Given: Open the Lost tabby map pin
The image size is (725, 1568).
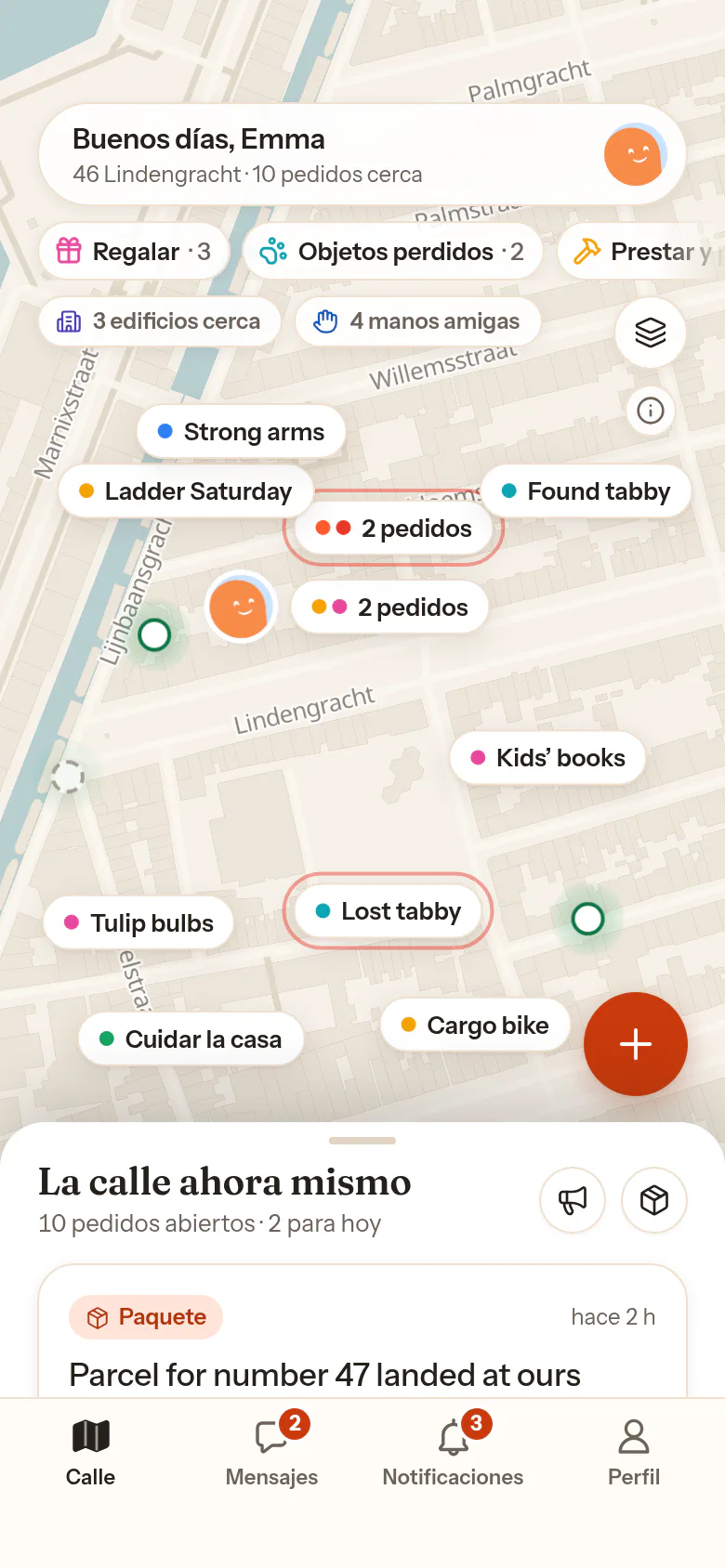Looking at the screenshot, I should 388,911.
